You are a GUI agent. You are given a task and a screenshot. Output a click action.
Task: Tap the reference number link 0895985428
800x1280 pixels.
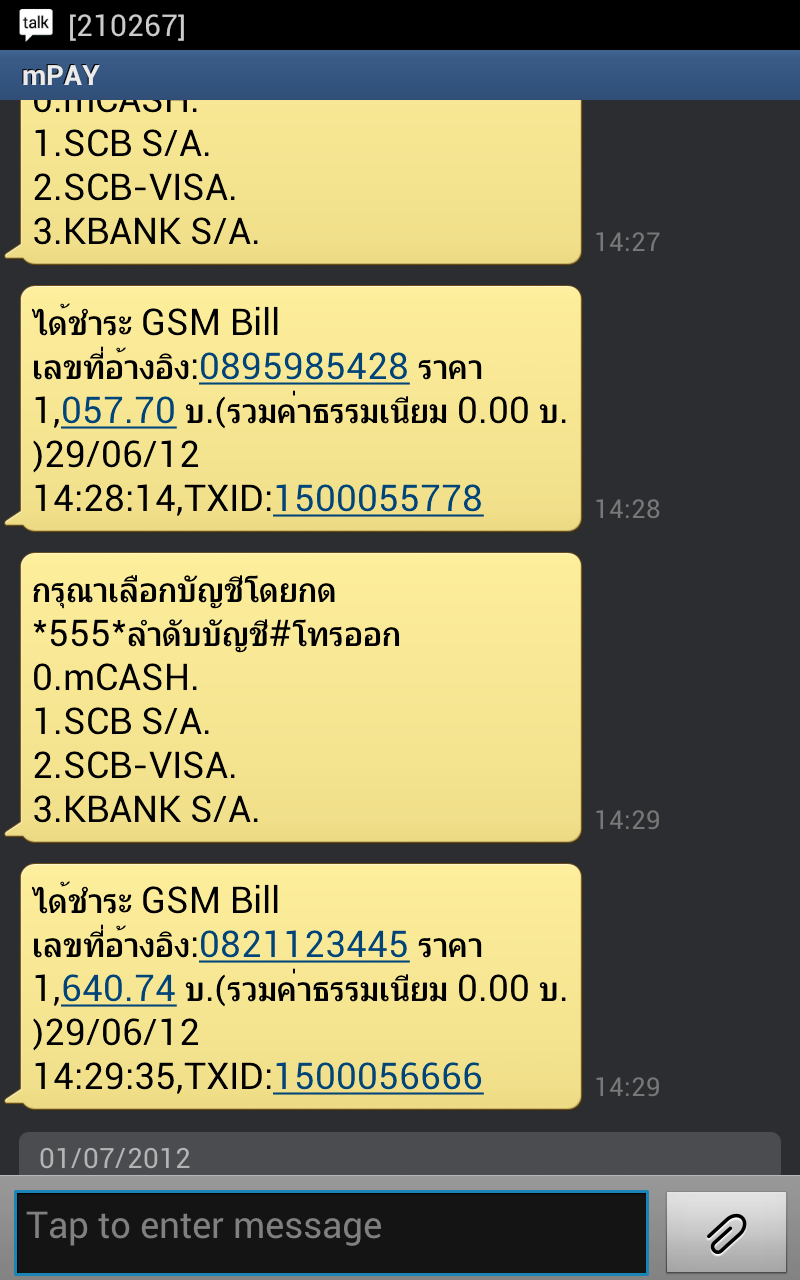304,367
